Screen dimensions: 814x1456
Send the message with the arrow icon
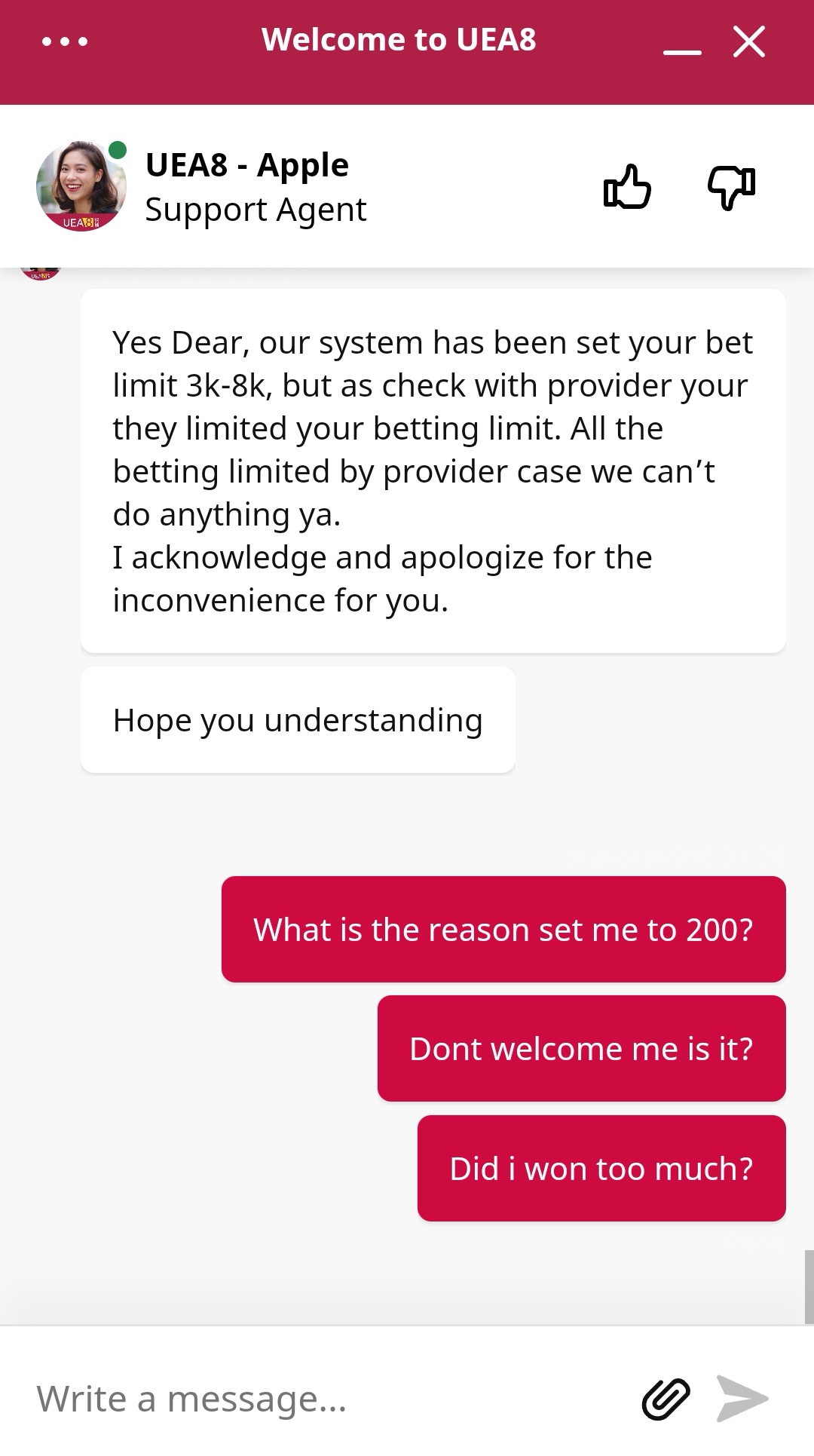(x=742, y=1399)
